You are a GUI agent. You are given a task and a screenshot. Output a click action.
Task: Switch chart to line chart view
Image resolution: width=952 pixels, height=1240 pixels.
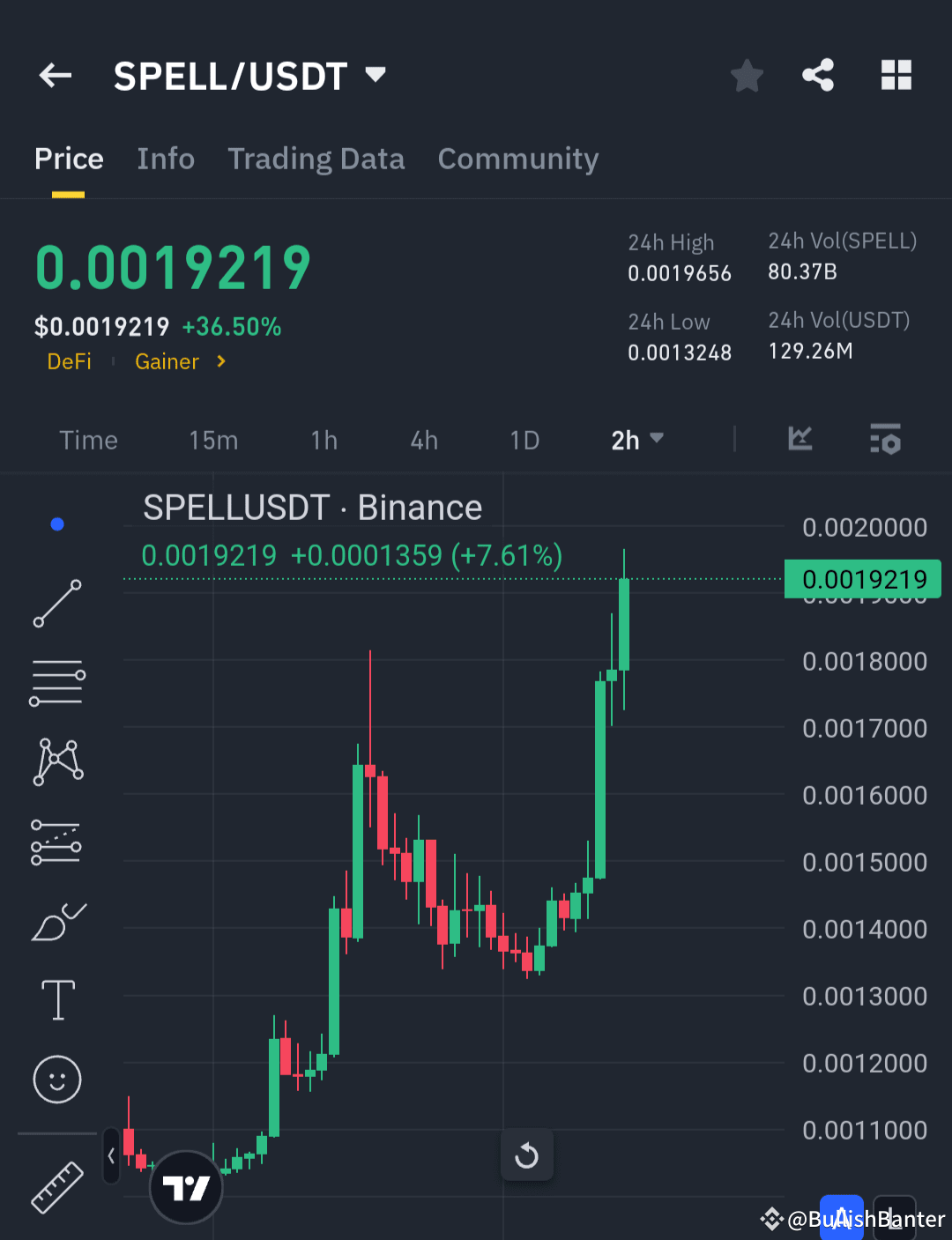799,439
